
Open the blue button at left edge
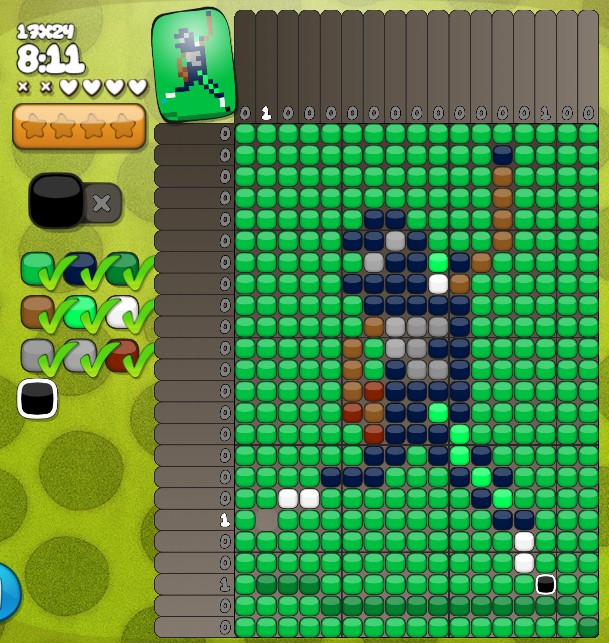tap(6, 590)
